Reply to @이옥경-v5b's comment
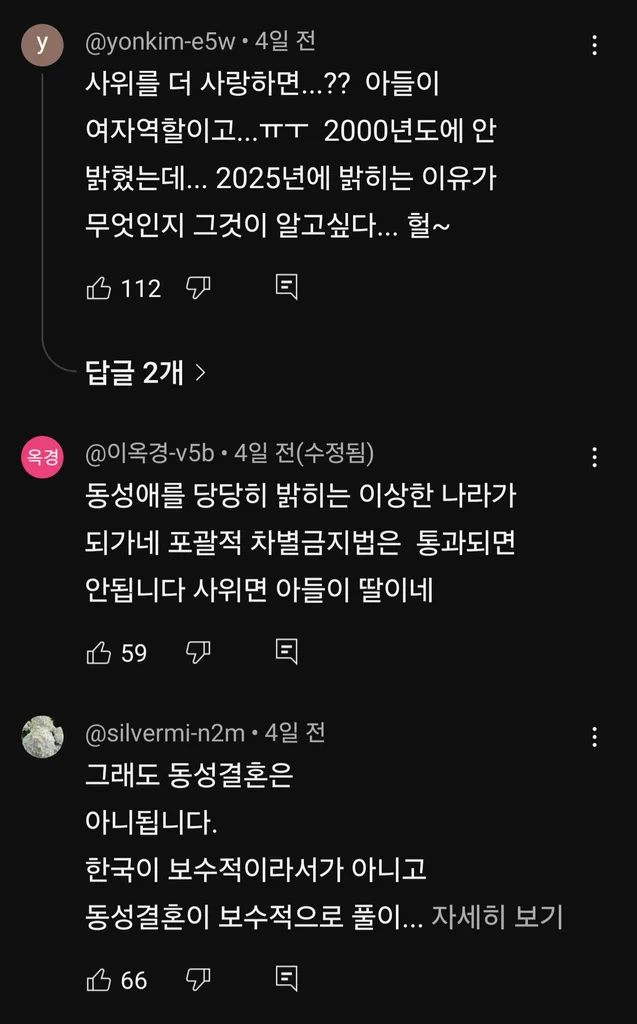The height and width of the screenshot is (1024, 637). (x=286, y=652)
